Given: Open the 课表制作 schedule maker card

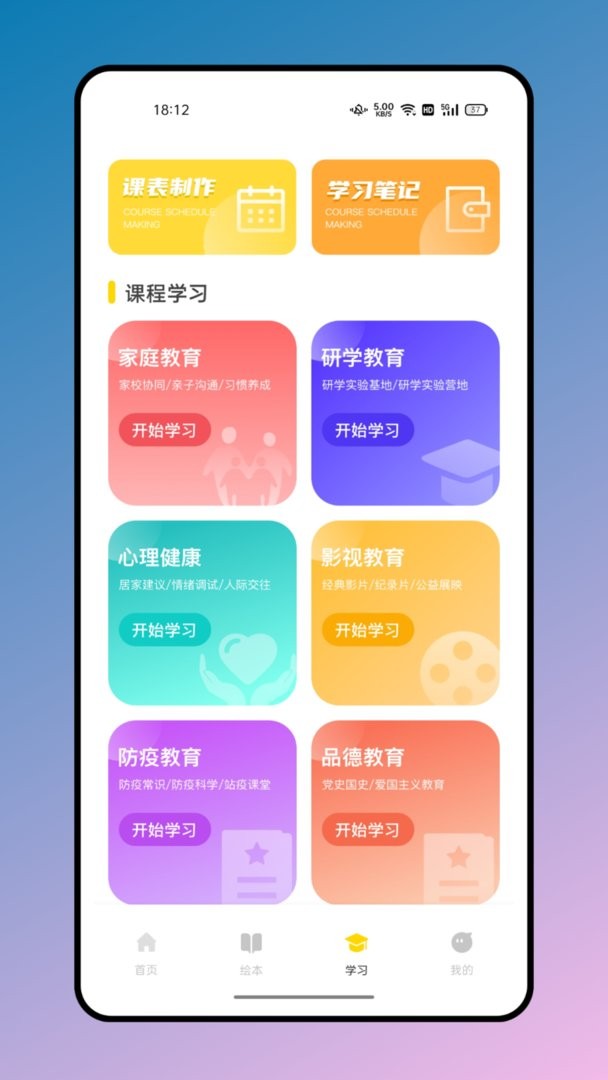Looking at the screenshot, I should pyautogui.click(x=202, y=207).
